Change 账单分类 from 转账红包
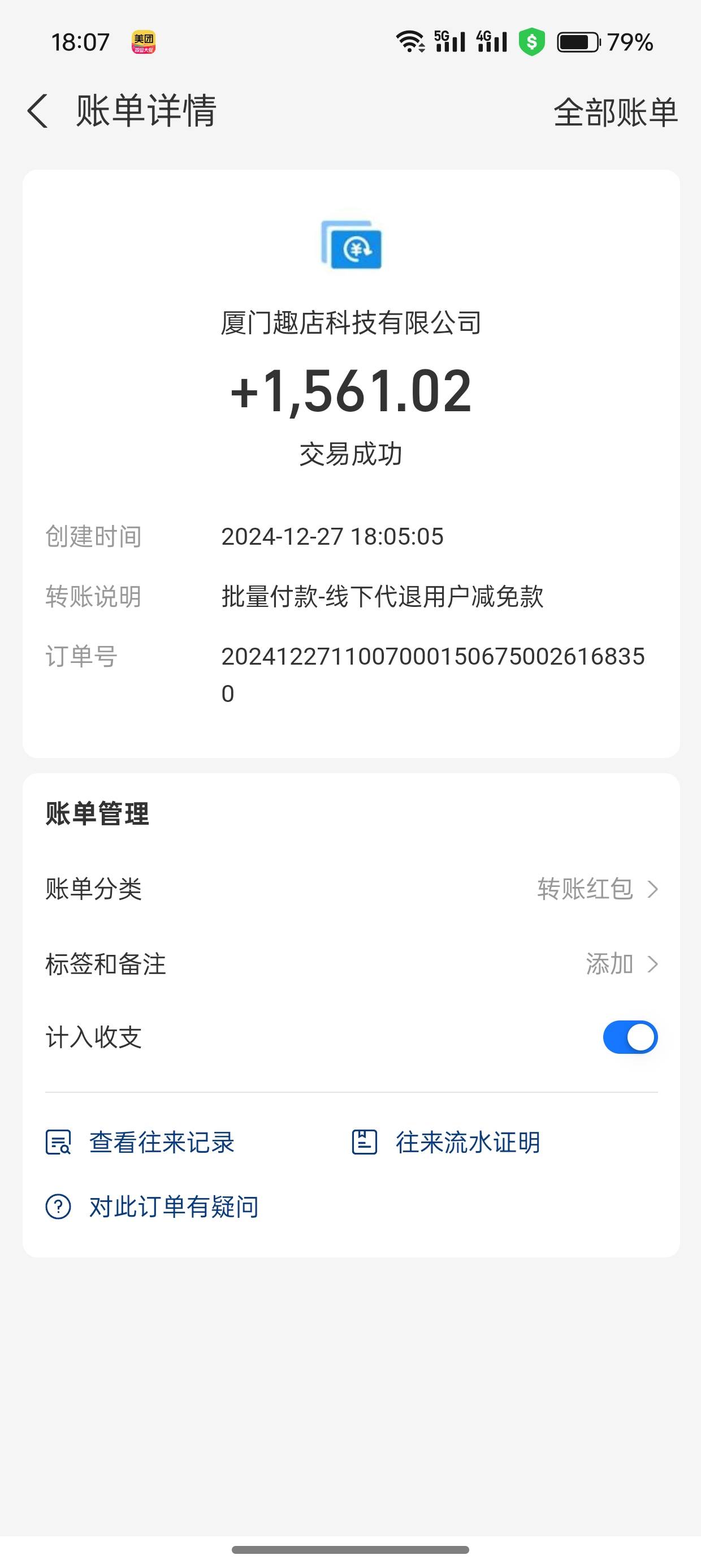The width and height of the screenshot is (701, 1568). [351, 889]
